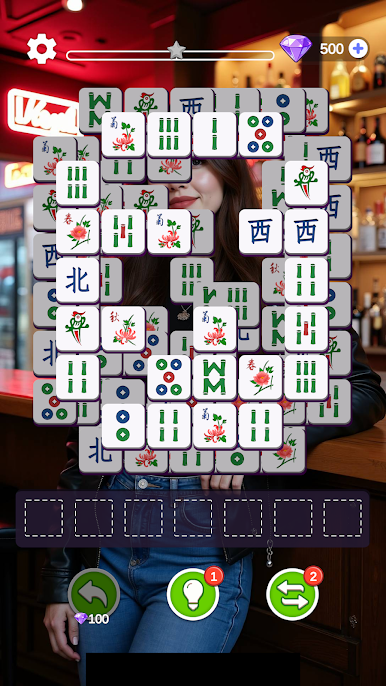Select the uncovered North (北) tile
Screen dimensions: 386x686
coord(78,280)
